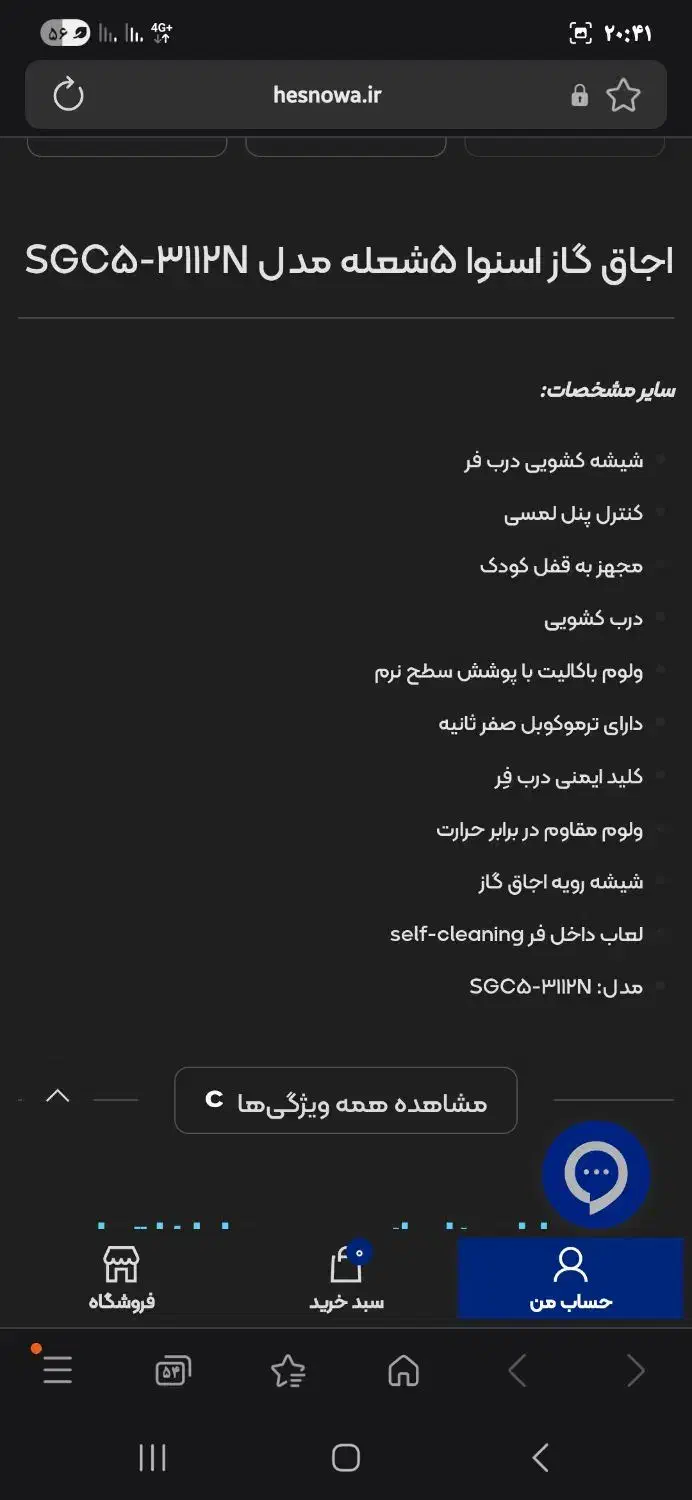Reload the hesnowa.ir page

pyautogui.click(x=68, y=95)
